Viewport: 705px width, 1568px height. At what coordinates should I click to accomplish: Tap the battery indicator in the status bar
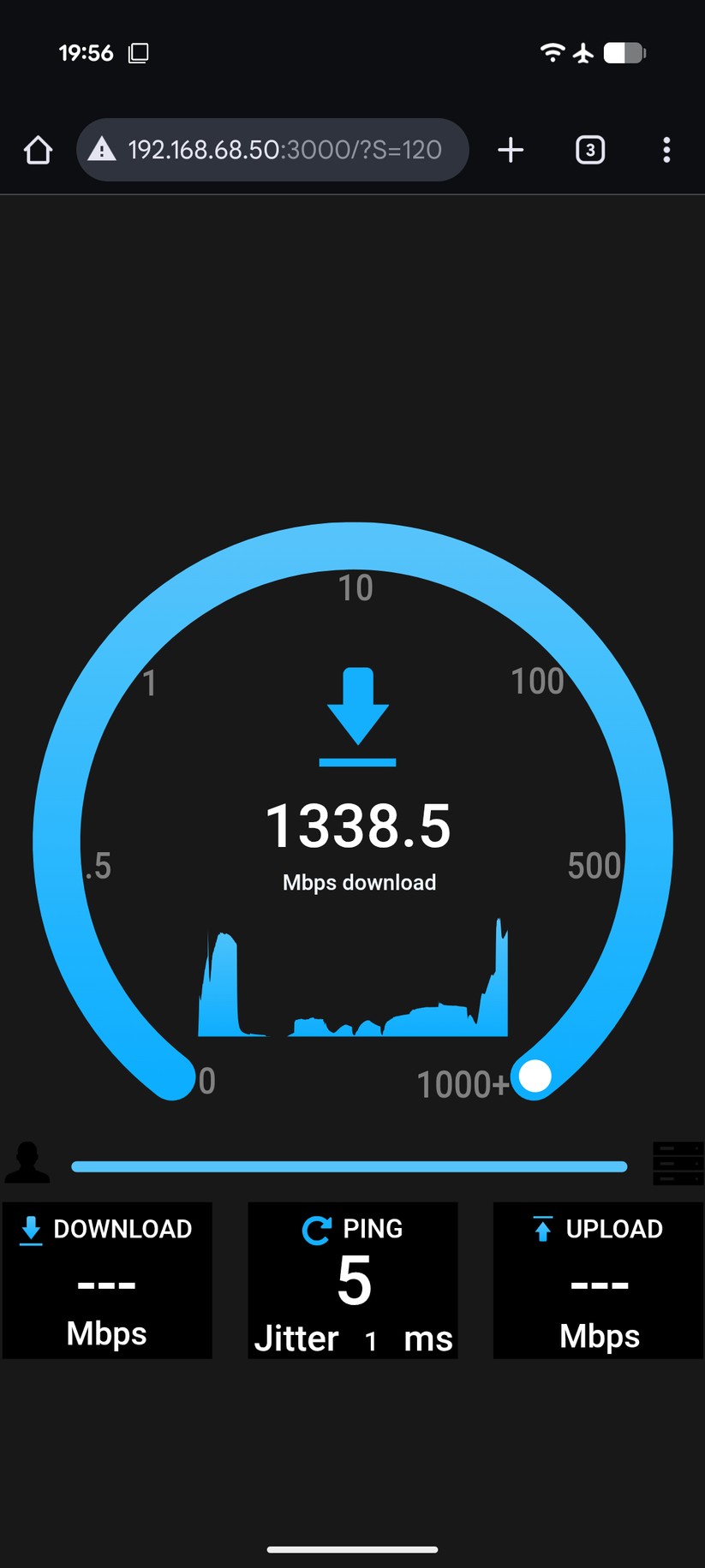point(624,52)
